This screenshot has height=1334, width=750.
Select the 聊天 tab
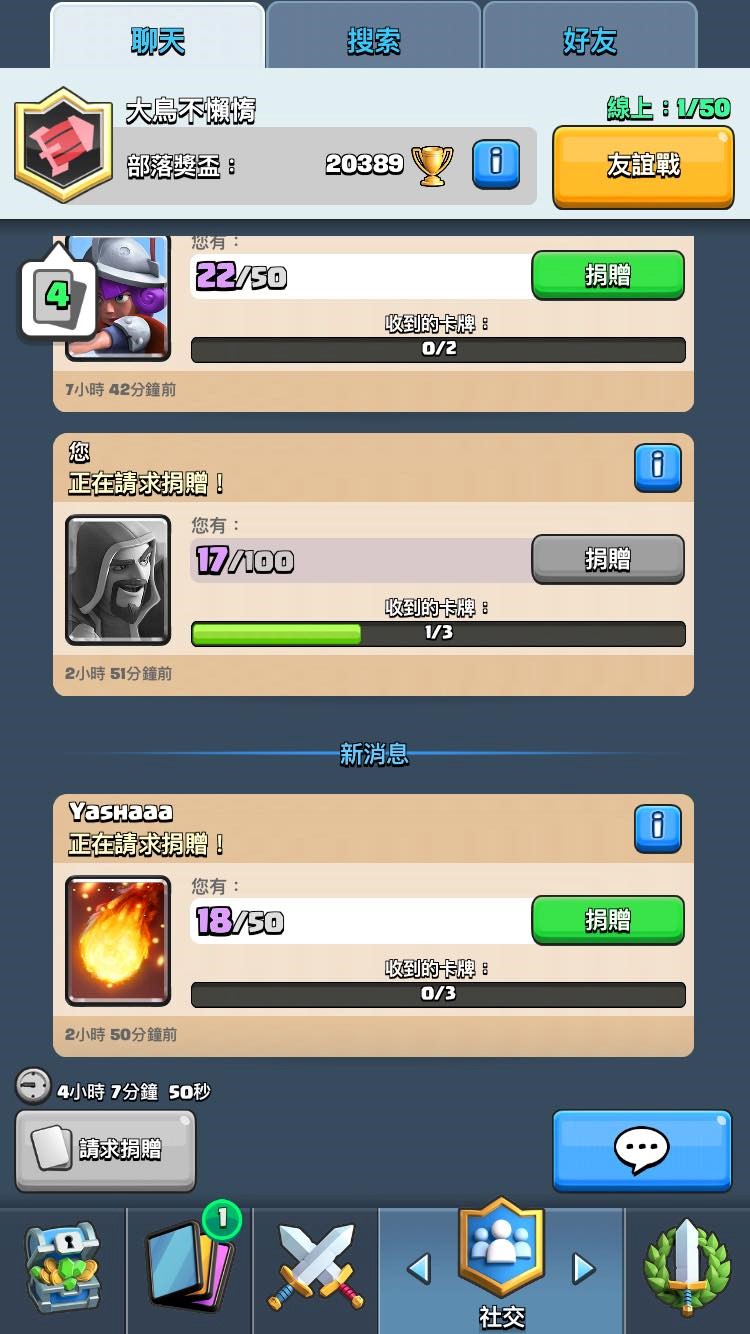[157, 38]
